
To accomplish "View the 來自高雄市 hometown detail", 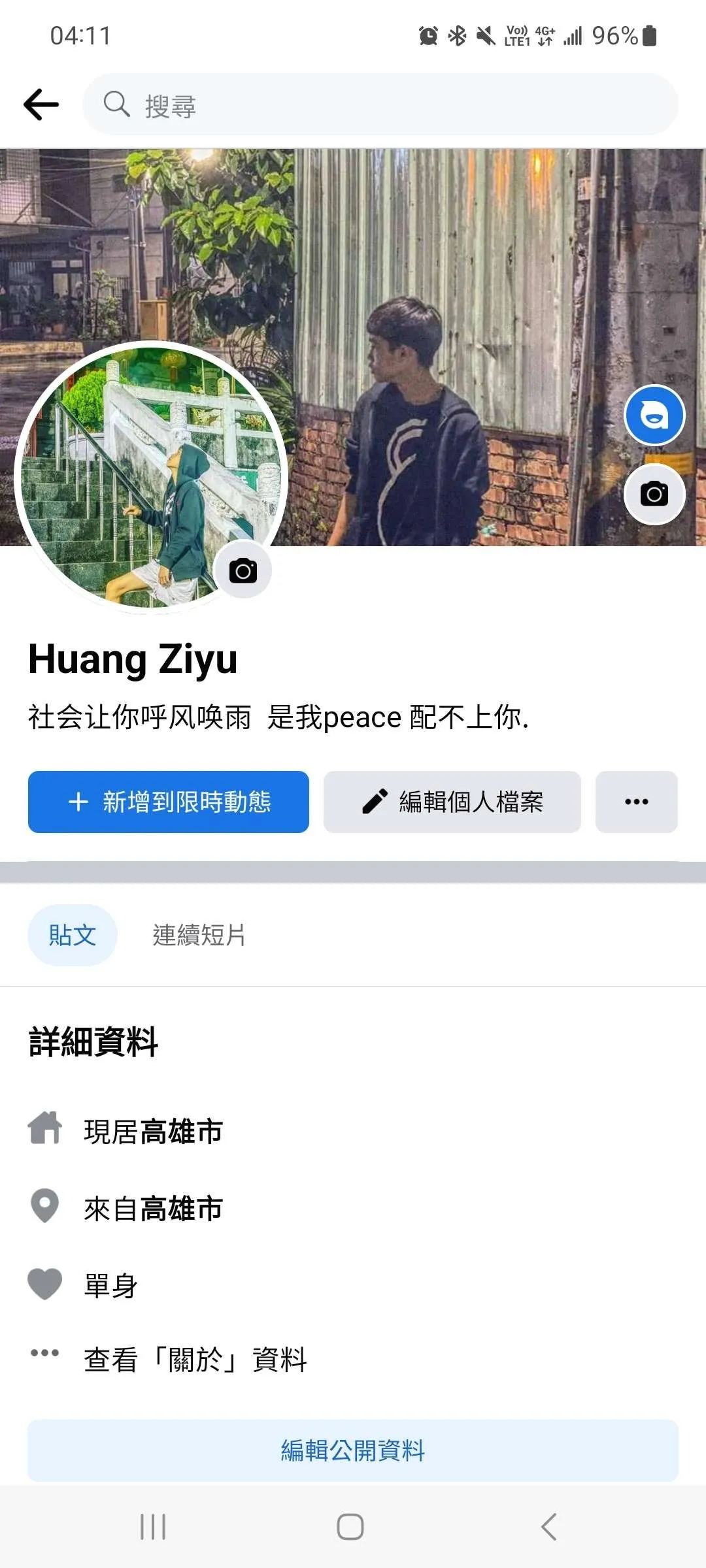I will (x=154, y=1209).
